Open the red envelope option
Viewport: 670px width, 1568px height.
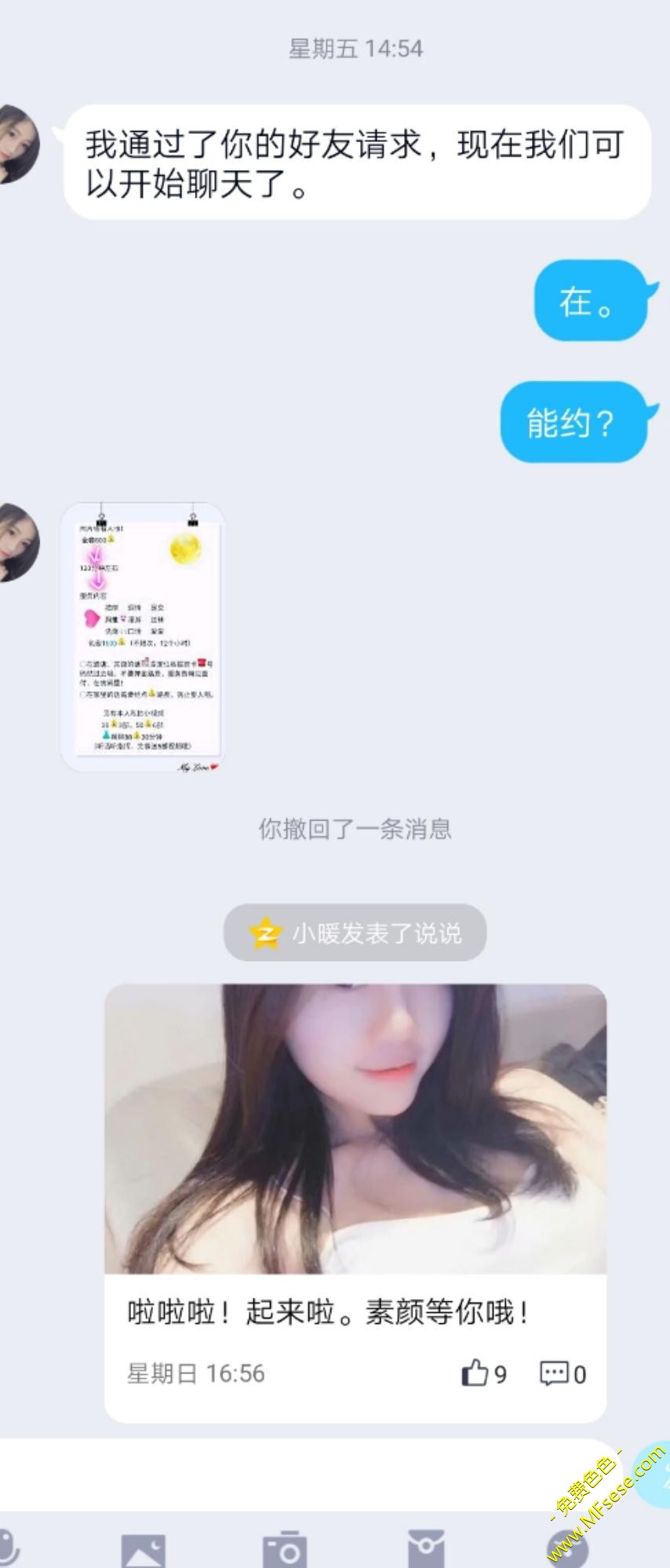pos(426,1549)
